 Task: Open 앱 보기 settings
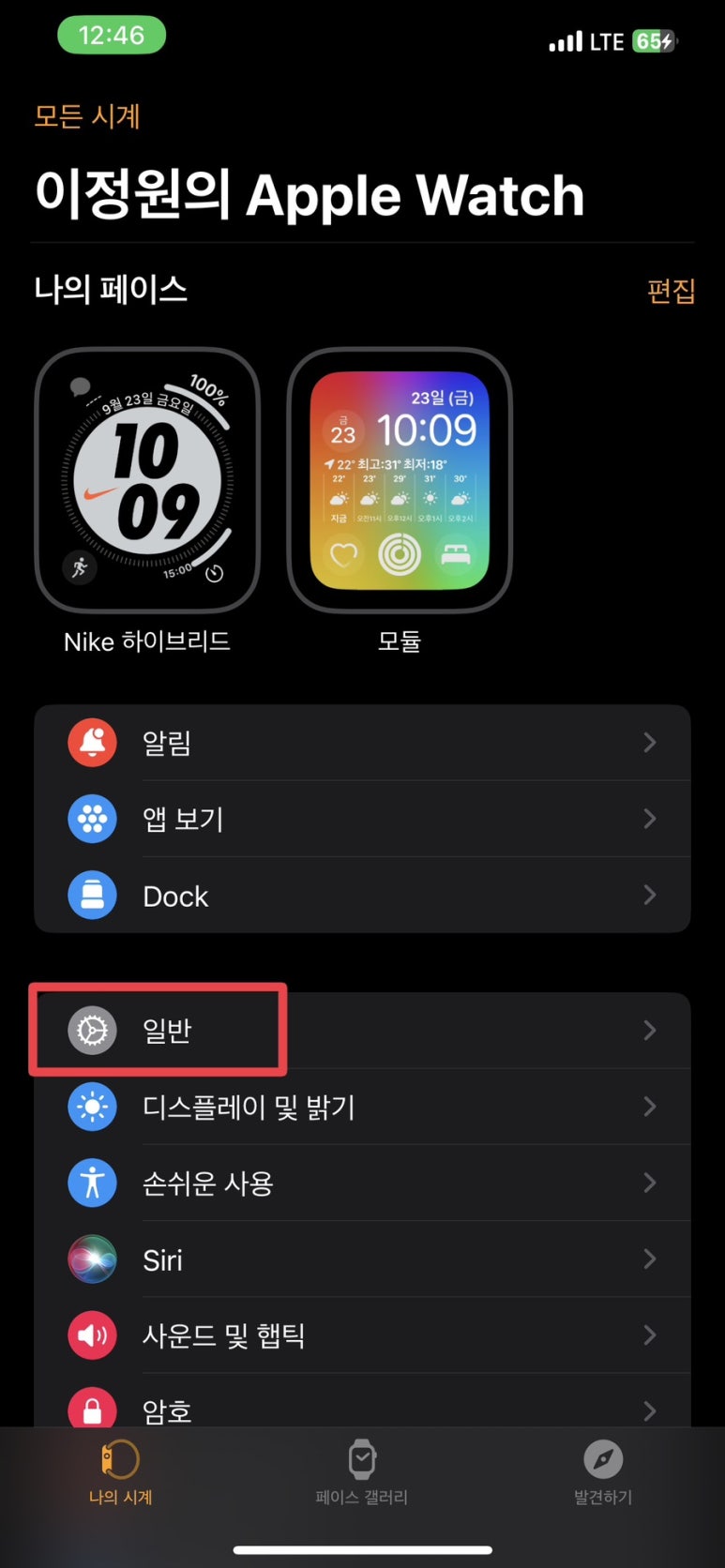pyautogui.click(x=362, y=819)
